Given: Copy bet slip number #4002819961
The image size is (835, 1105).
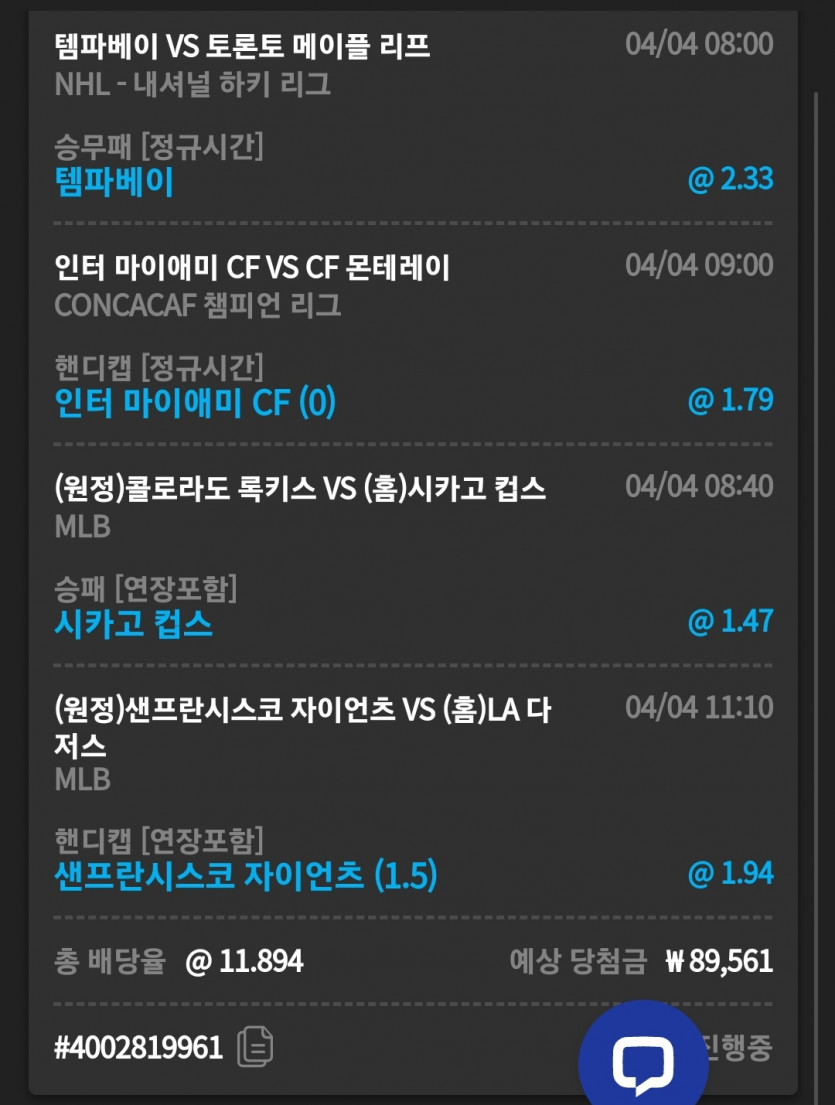Looking at the screenshot, I should click(x=255, y=1047).
